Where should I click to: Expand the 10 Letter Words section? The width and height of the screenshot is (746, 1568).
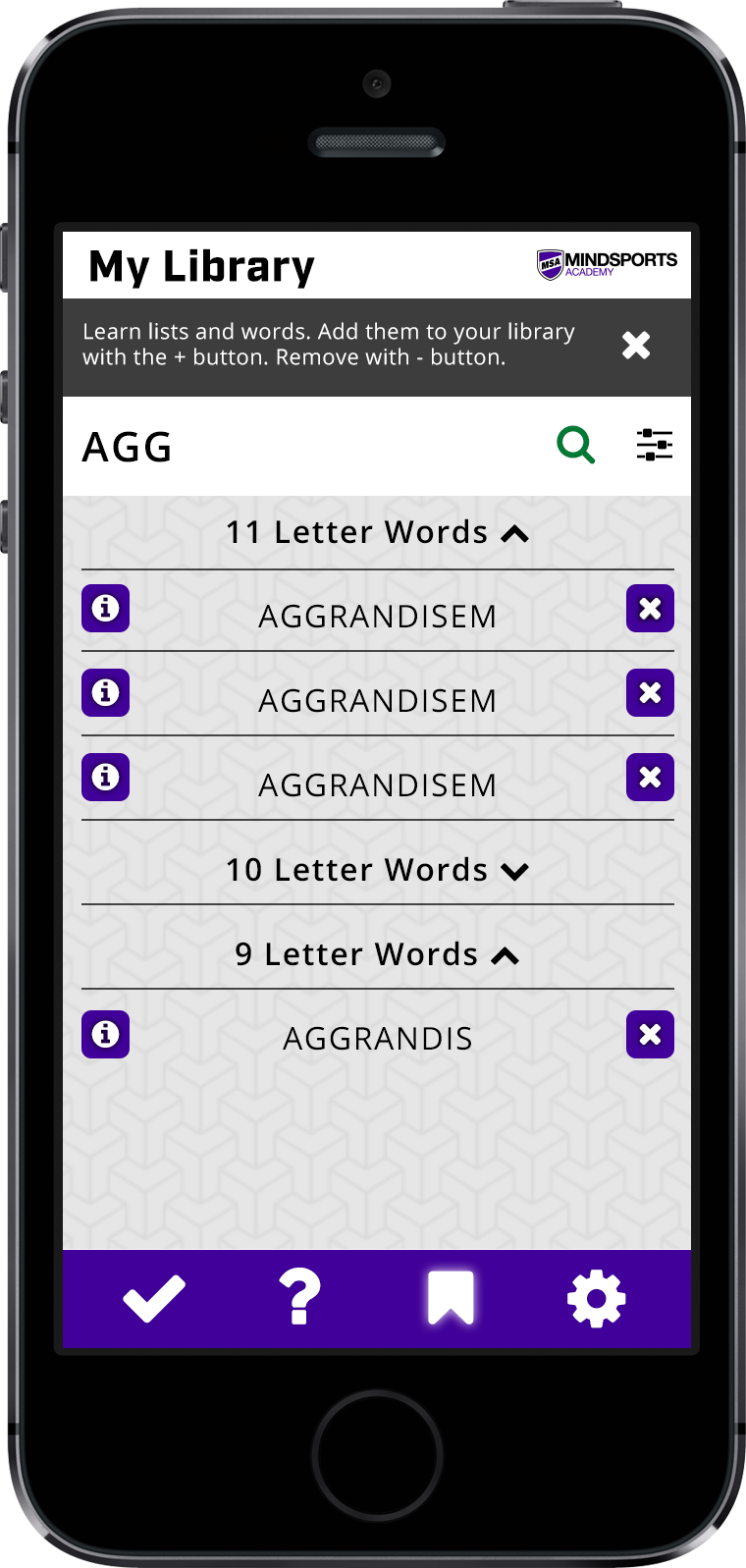pos(377,871)
